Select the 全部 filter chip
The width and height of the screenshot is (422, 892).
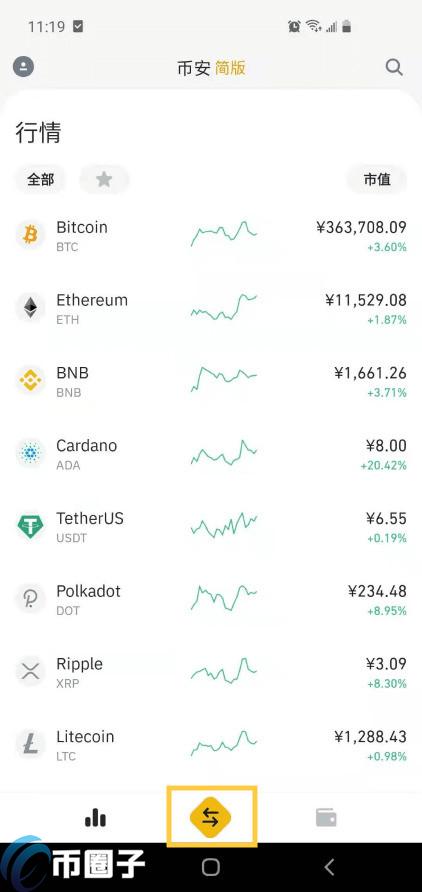[40, 180]
